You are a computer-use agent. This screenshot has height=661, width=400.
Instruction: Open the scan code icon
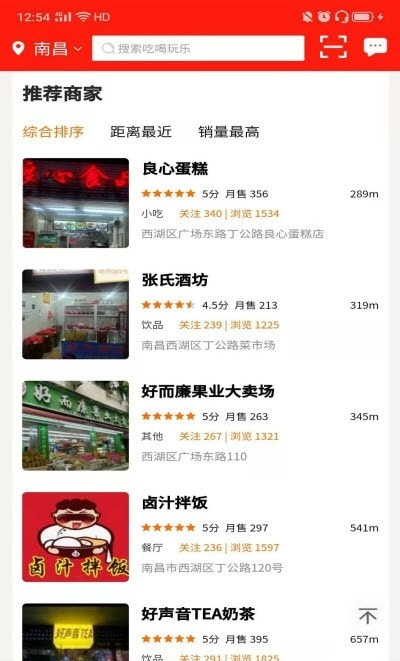[x=333, y=47]
